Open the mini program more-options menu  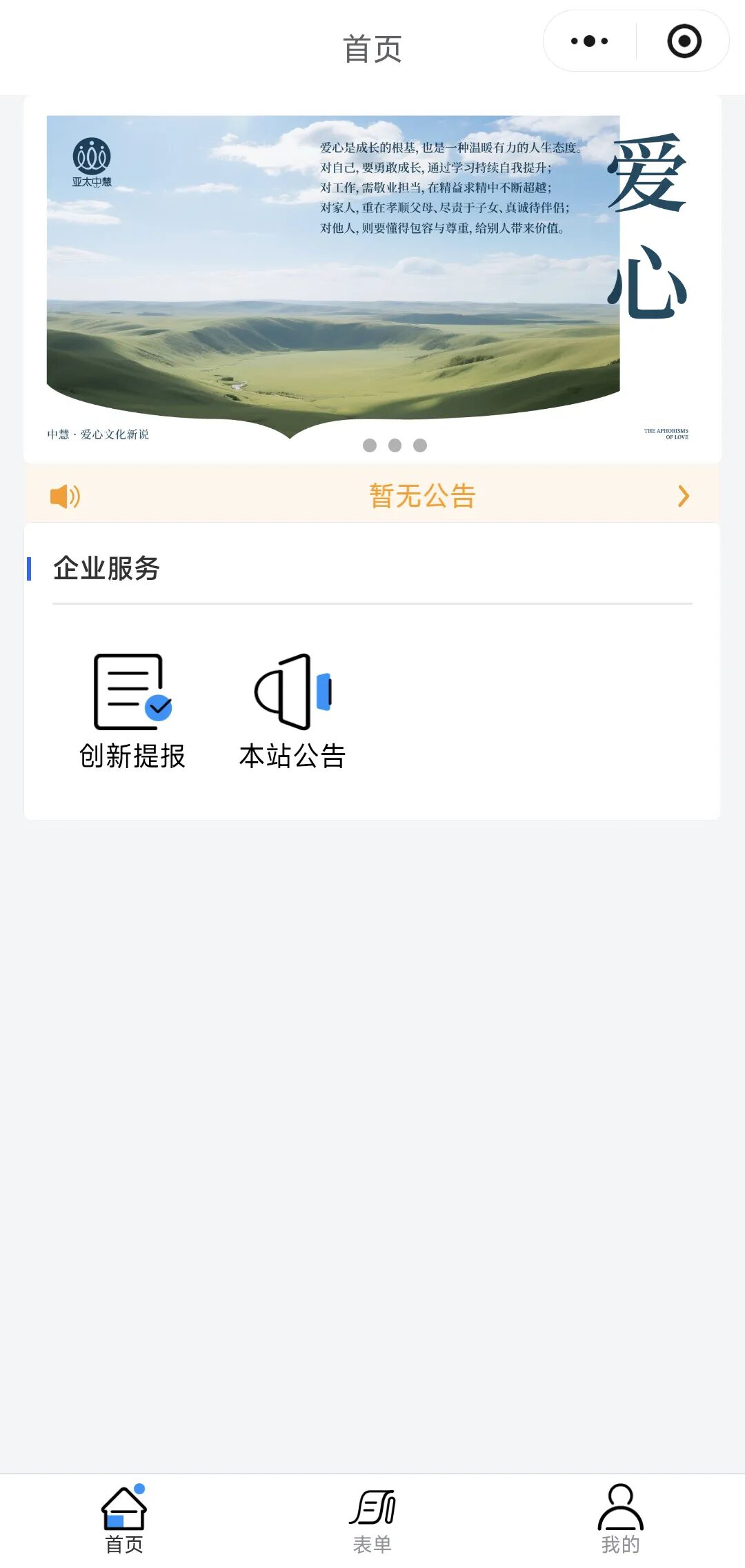(589, 41)
